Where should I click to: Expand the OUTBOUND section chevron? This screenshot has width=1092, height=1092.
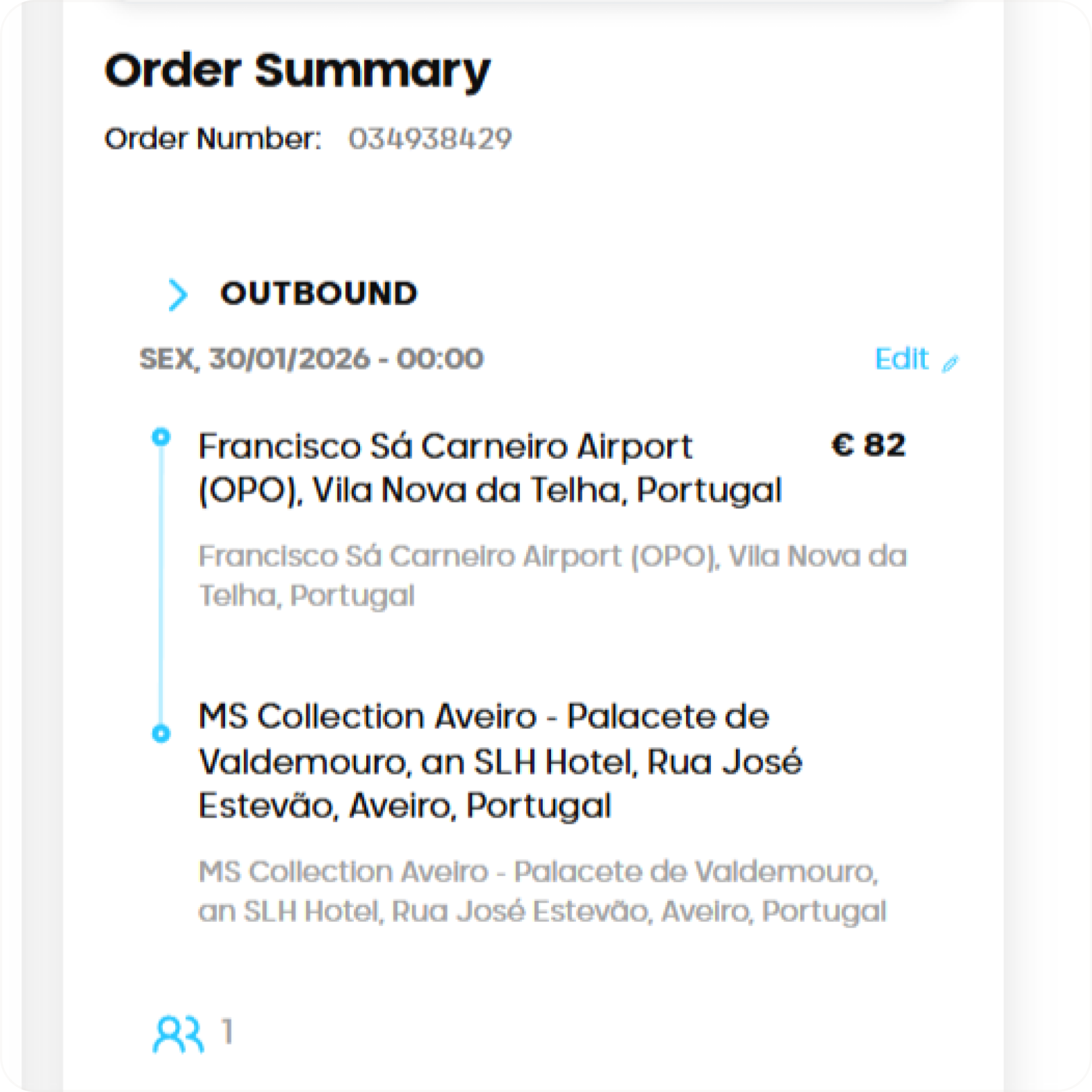[178, 295]
